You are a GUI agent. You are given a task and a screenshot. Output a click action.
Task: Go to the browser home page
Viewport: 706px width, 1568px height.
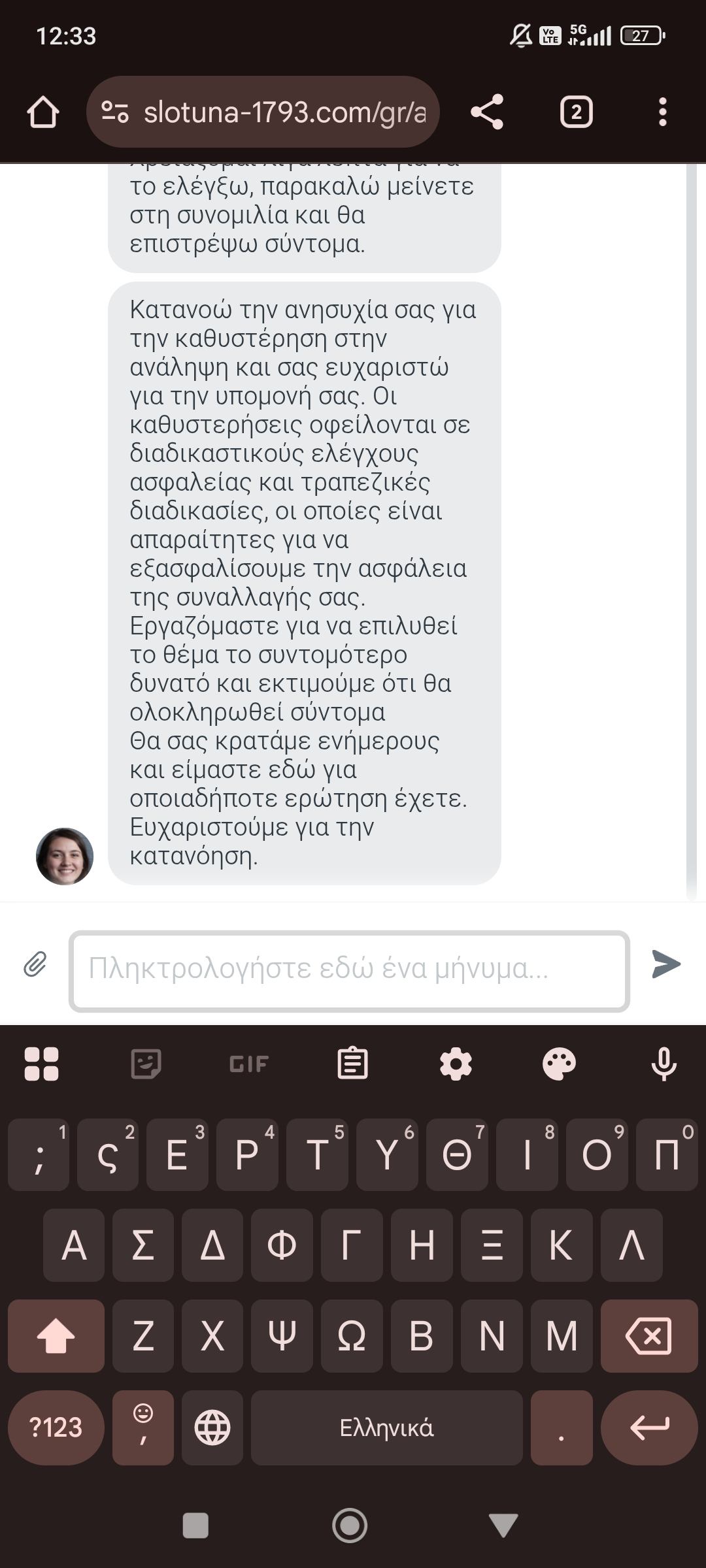43,112
